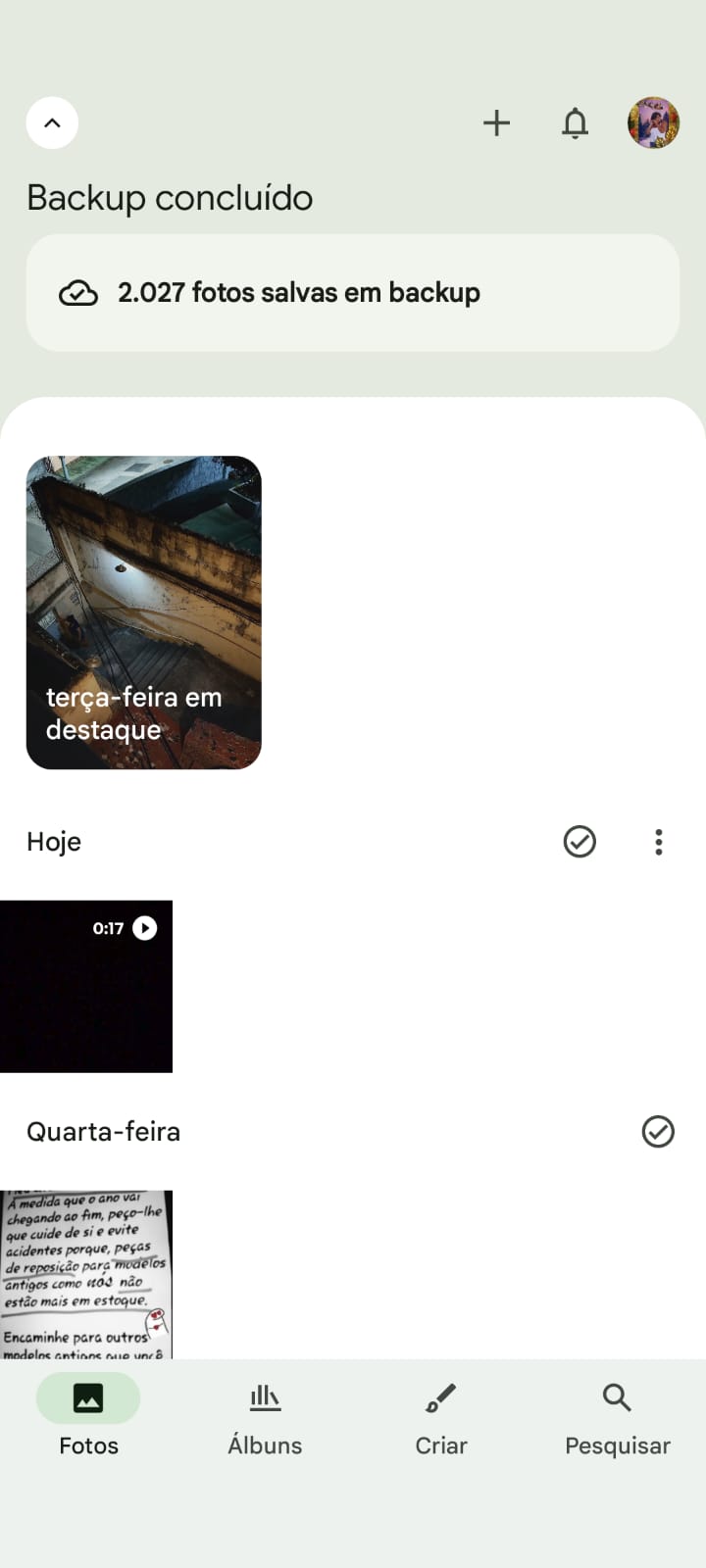
Task: Open the notifications bell
Action: tap(575, 123)
